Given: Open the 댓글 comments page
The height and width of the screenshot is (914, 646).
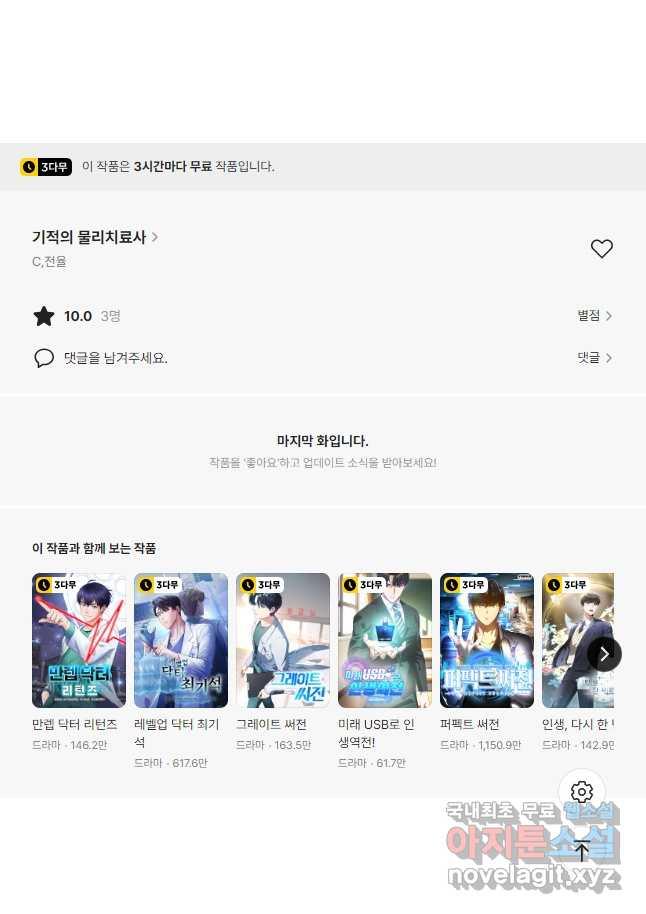Looking at the screenshot, I should click(594, 357).
